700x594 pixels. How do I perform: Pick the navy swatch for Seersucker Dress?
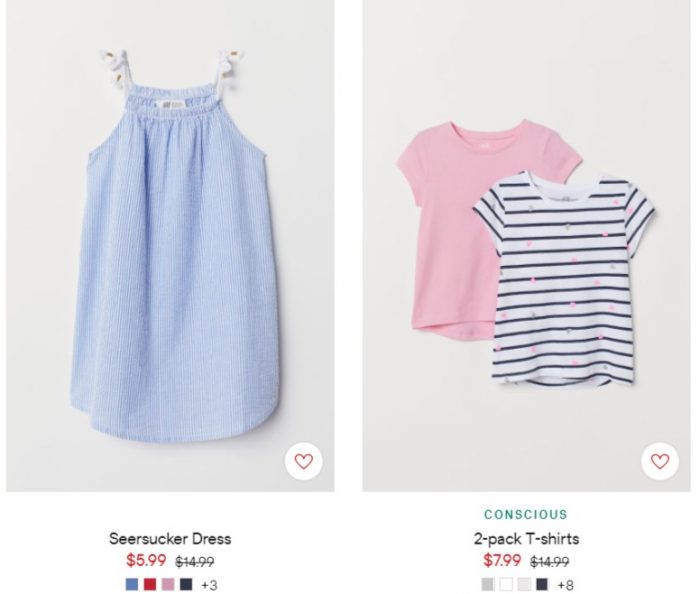point(186,584)
